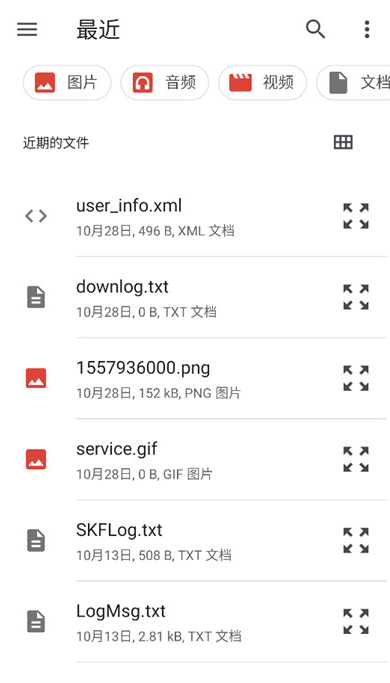The width and height of the screenshot is (390, 683).
Task: Expand preview for 1557936000.png
Action: tap(356, 378)
